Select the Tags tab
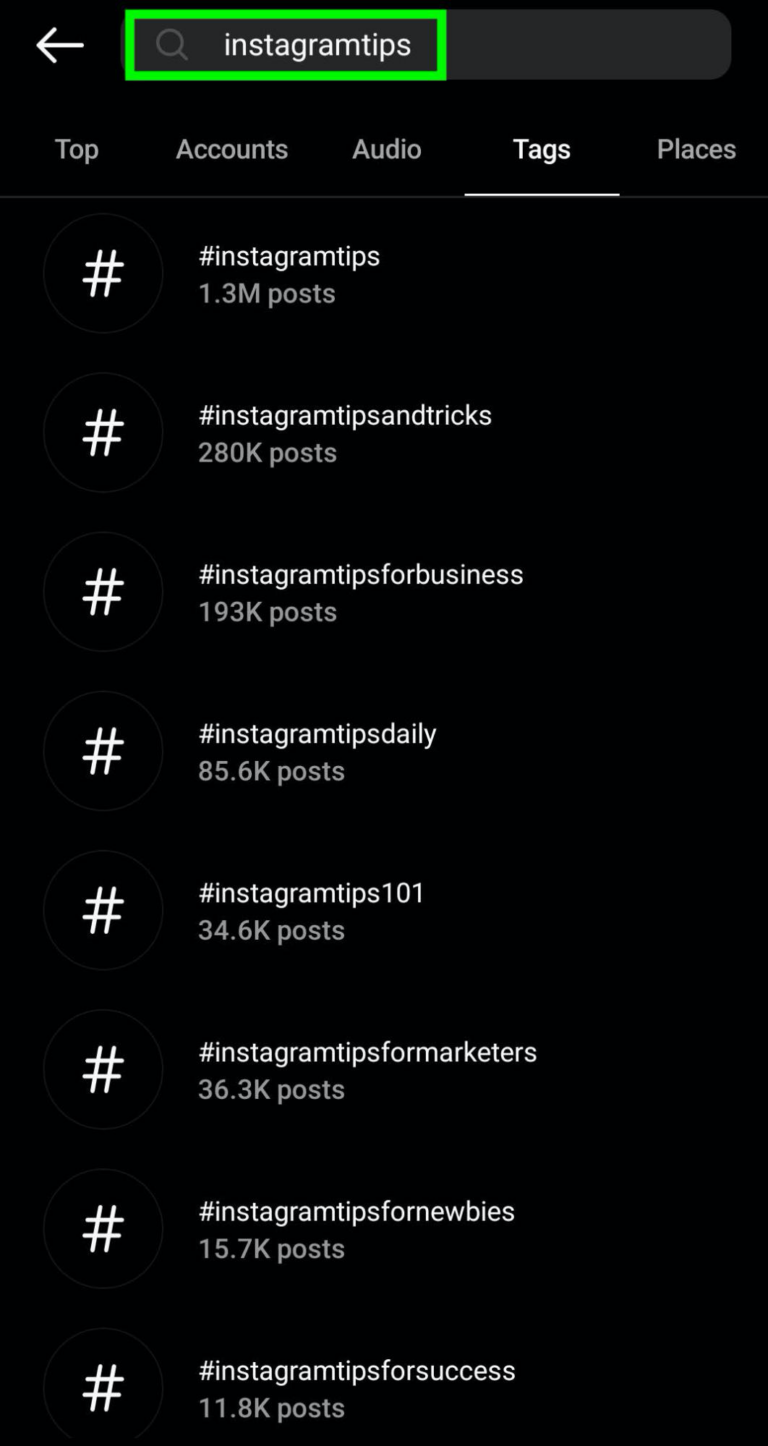The width and height of the screenshot is (768, 1446). [541, 148]
